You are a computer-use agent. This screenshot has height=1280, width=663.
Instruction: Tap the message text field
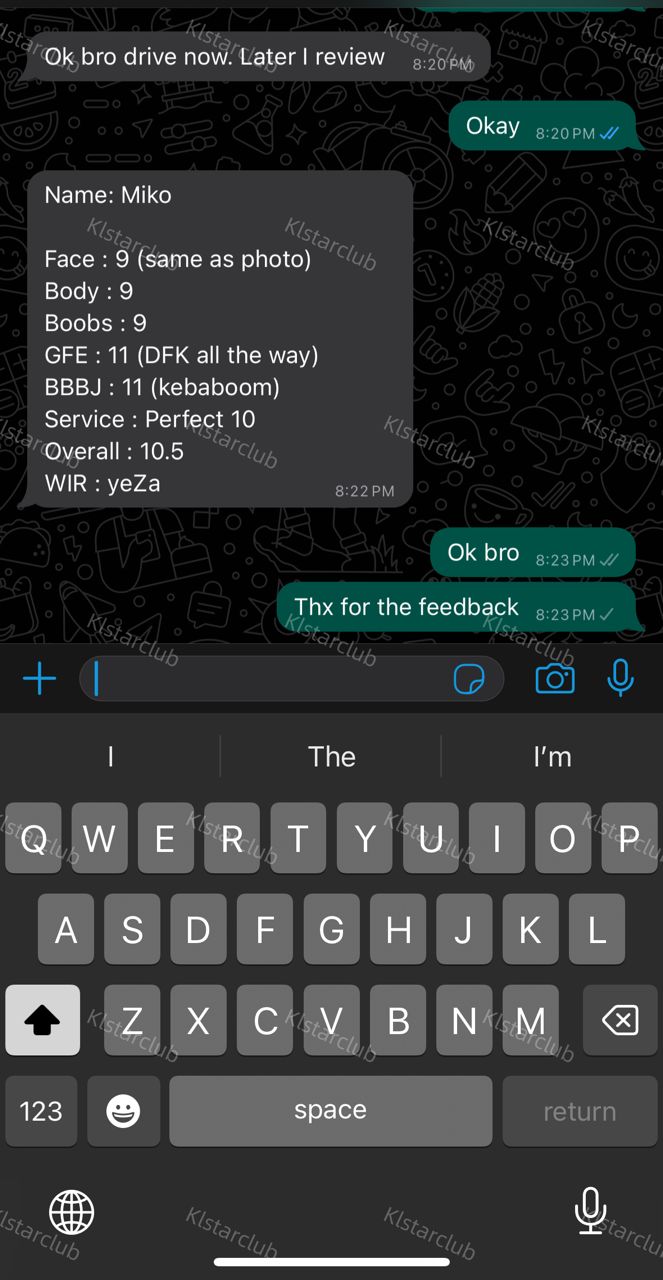pyautogui.click(x=270, y=679)
